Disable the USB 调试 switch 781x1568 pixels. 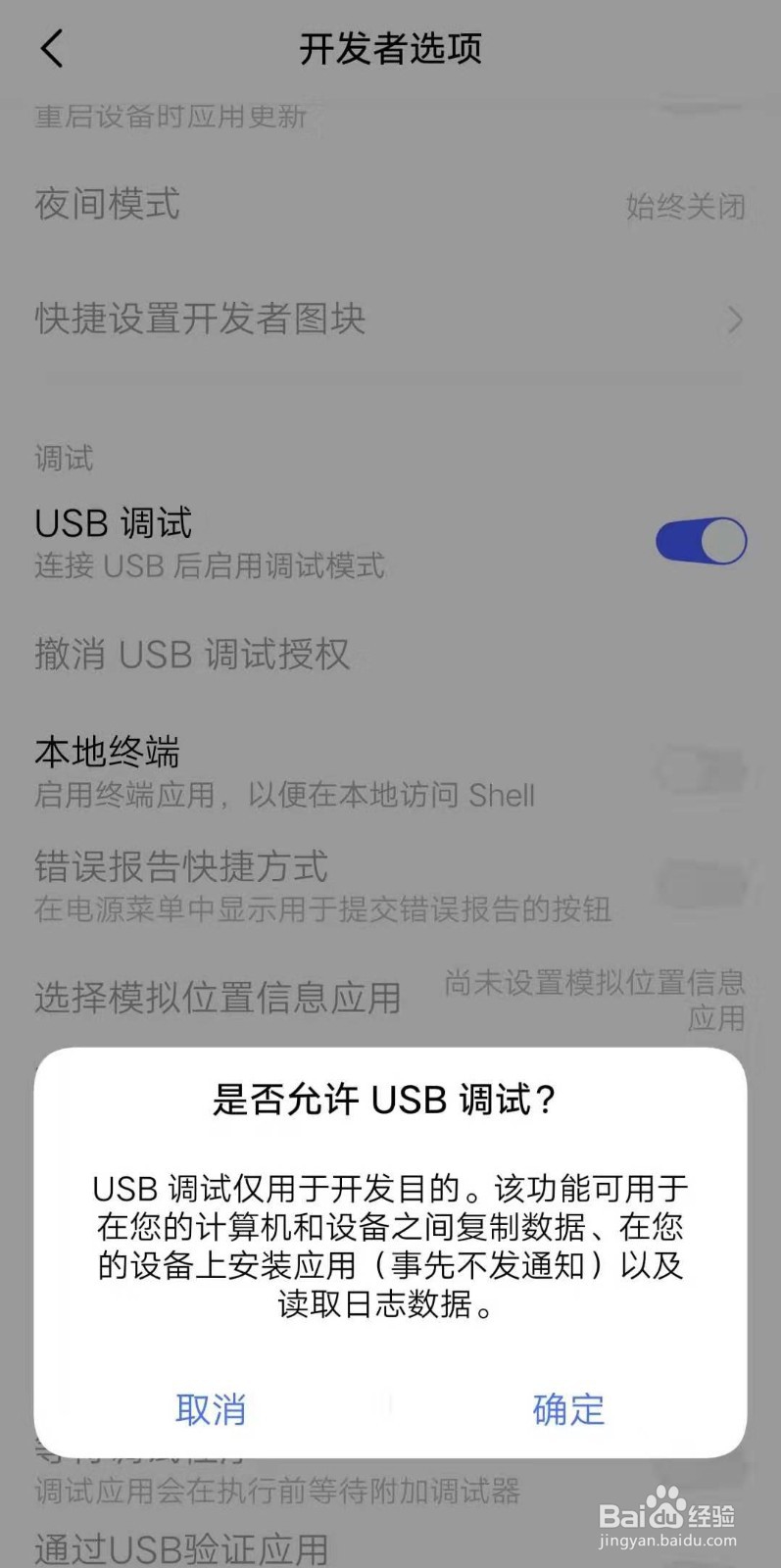pos(698,540)
